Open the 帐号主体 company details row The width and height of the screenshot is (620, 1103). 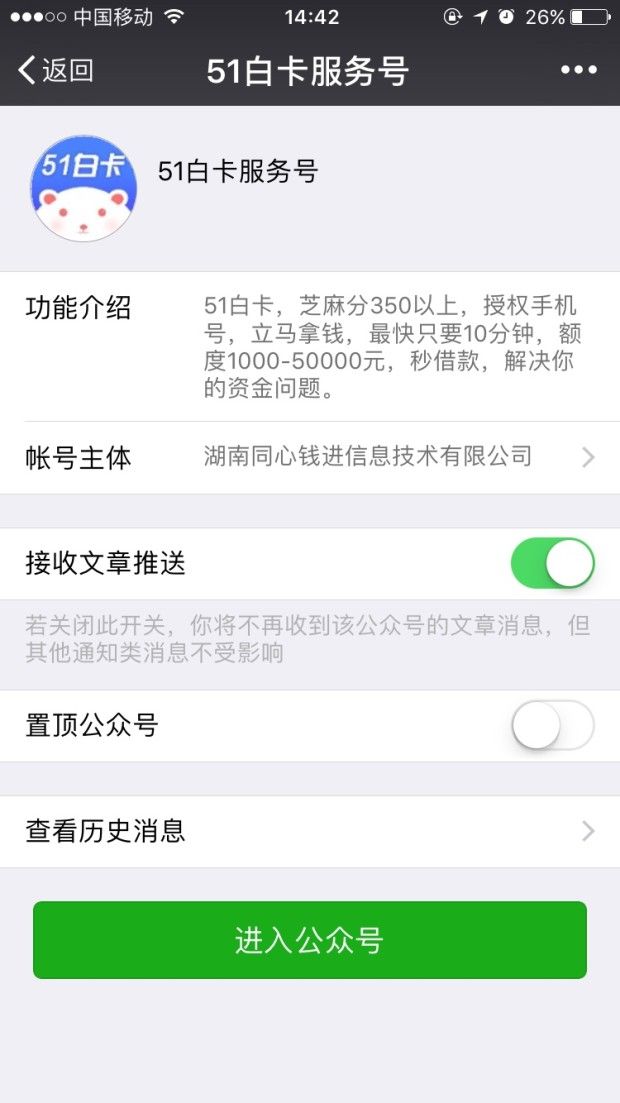coord(310,458)
